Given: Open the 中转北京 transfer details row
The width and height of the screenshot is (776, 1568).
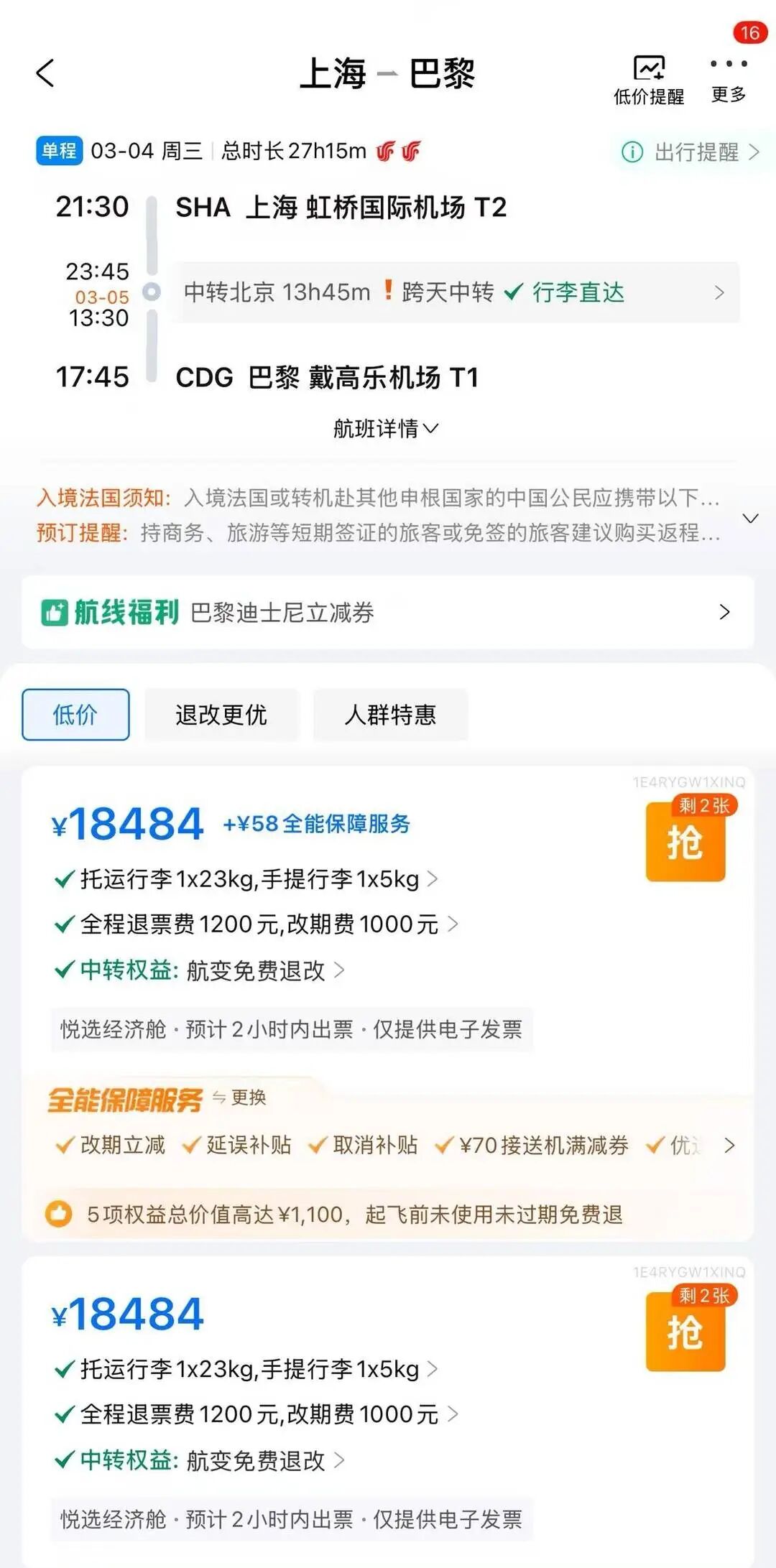Looking at the screenshot, I should click(455, 292).
